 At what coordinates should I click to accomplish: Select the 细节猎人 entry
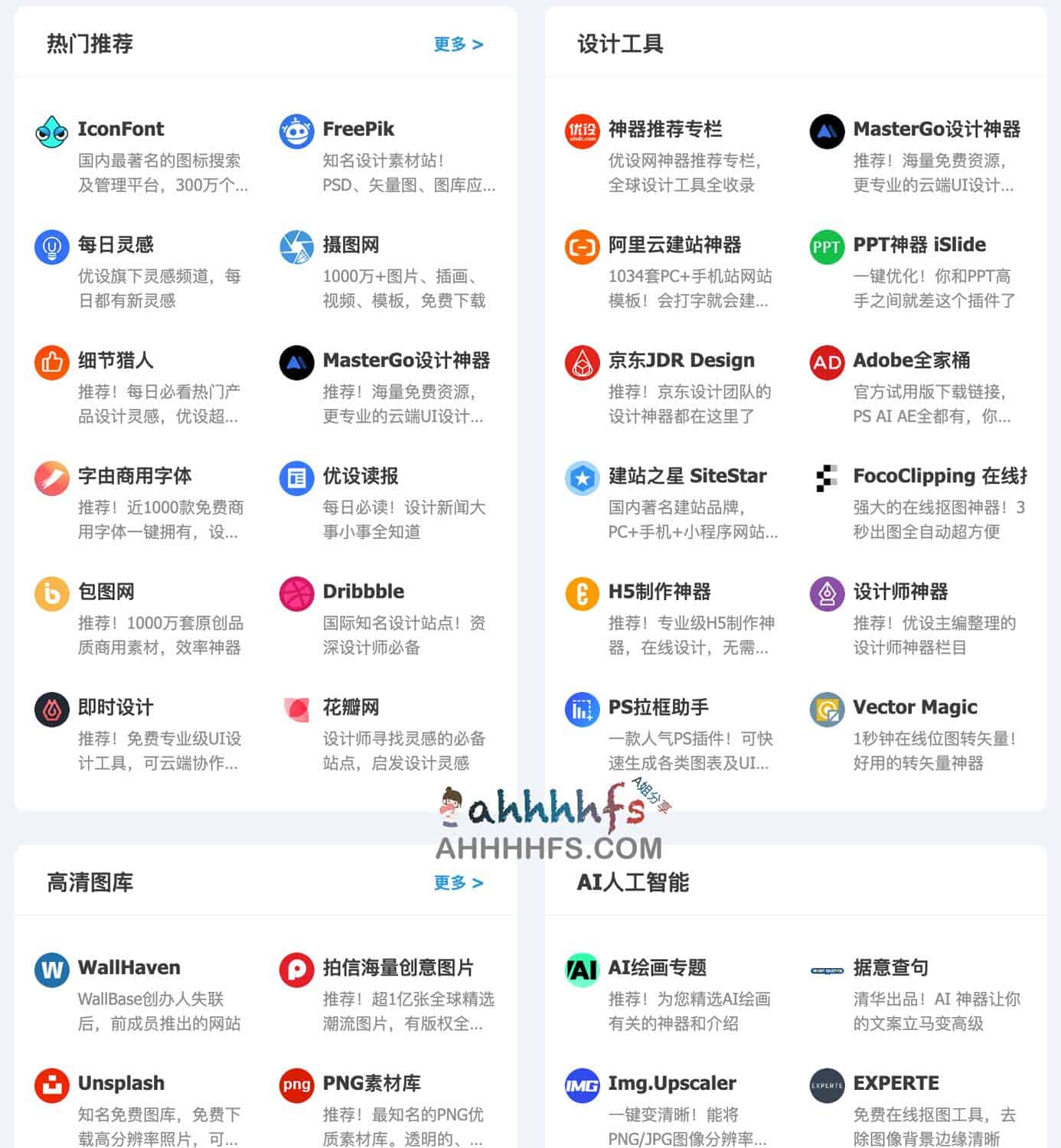[x=116, y=360]
